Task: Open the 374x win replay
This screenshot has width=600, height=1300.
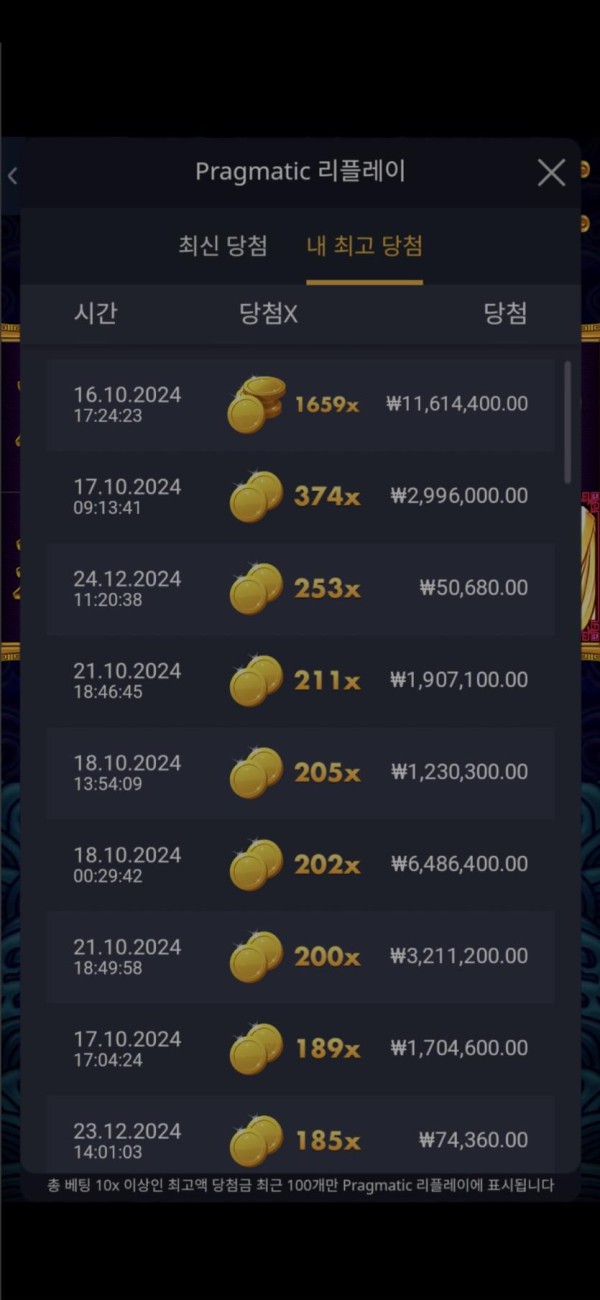Action: pyautogui.click(x=300, y=496)
